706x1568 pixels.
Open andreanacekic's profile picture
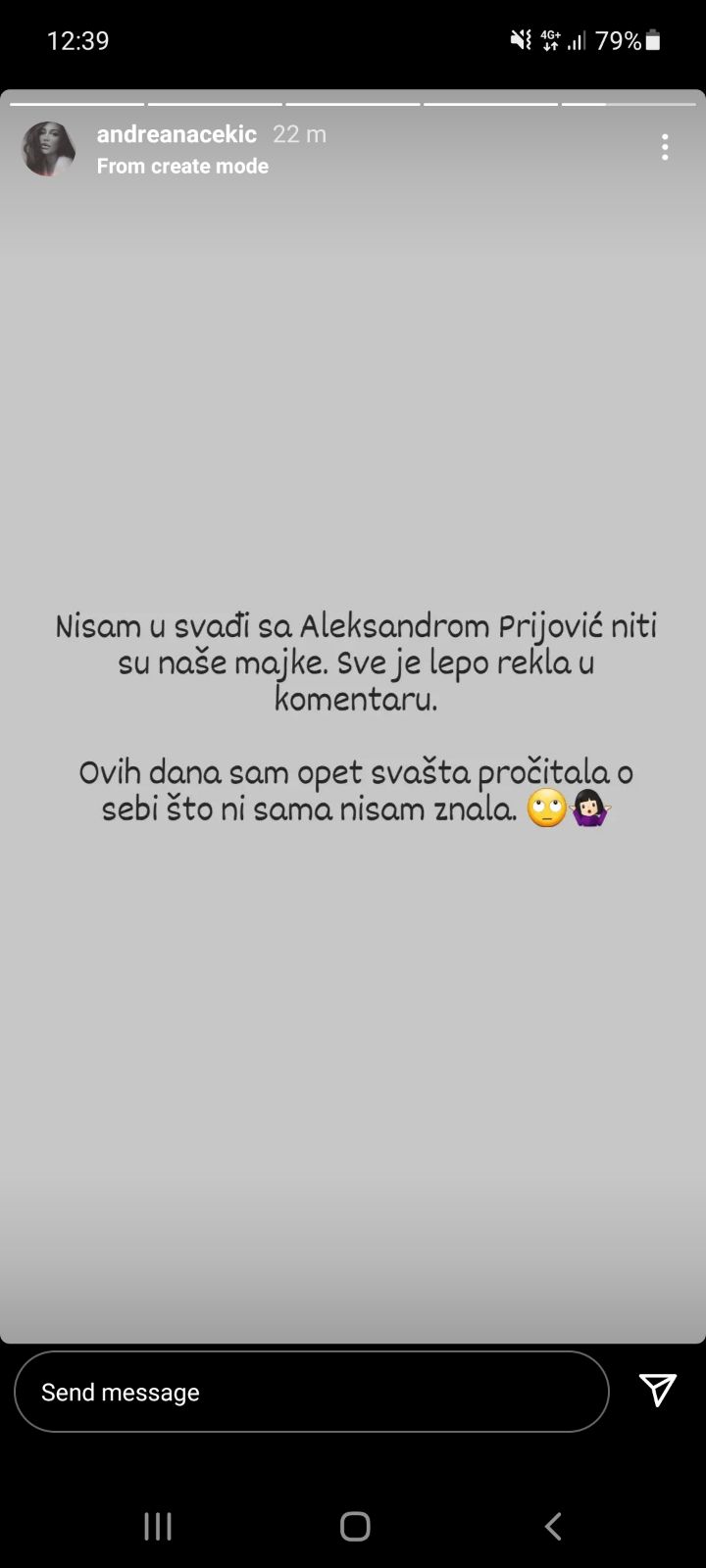[48, 149]
